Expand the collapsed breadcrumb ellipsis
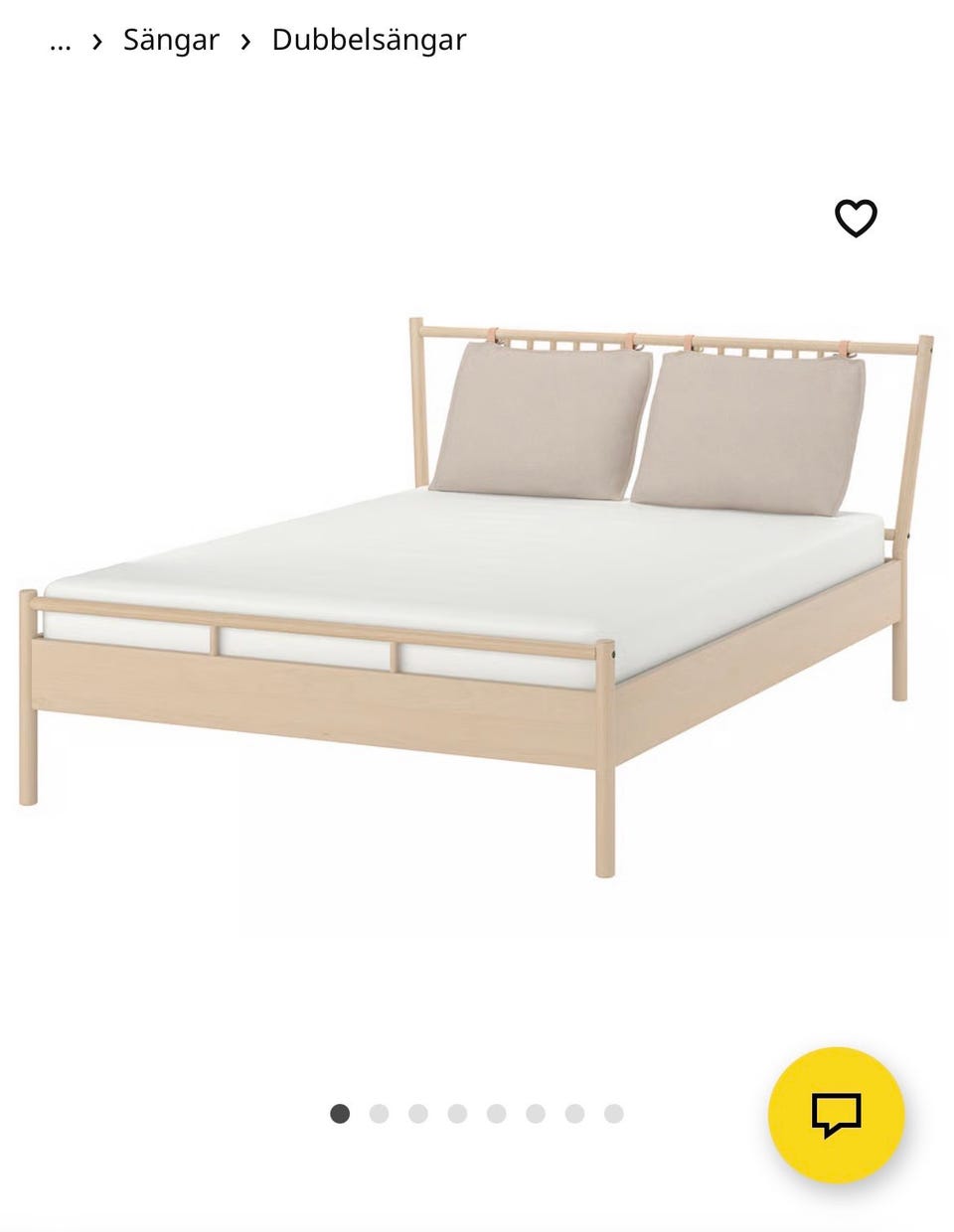954x1232 pixels. point(60,42)
